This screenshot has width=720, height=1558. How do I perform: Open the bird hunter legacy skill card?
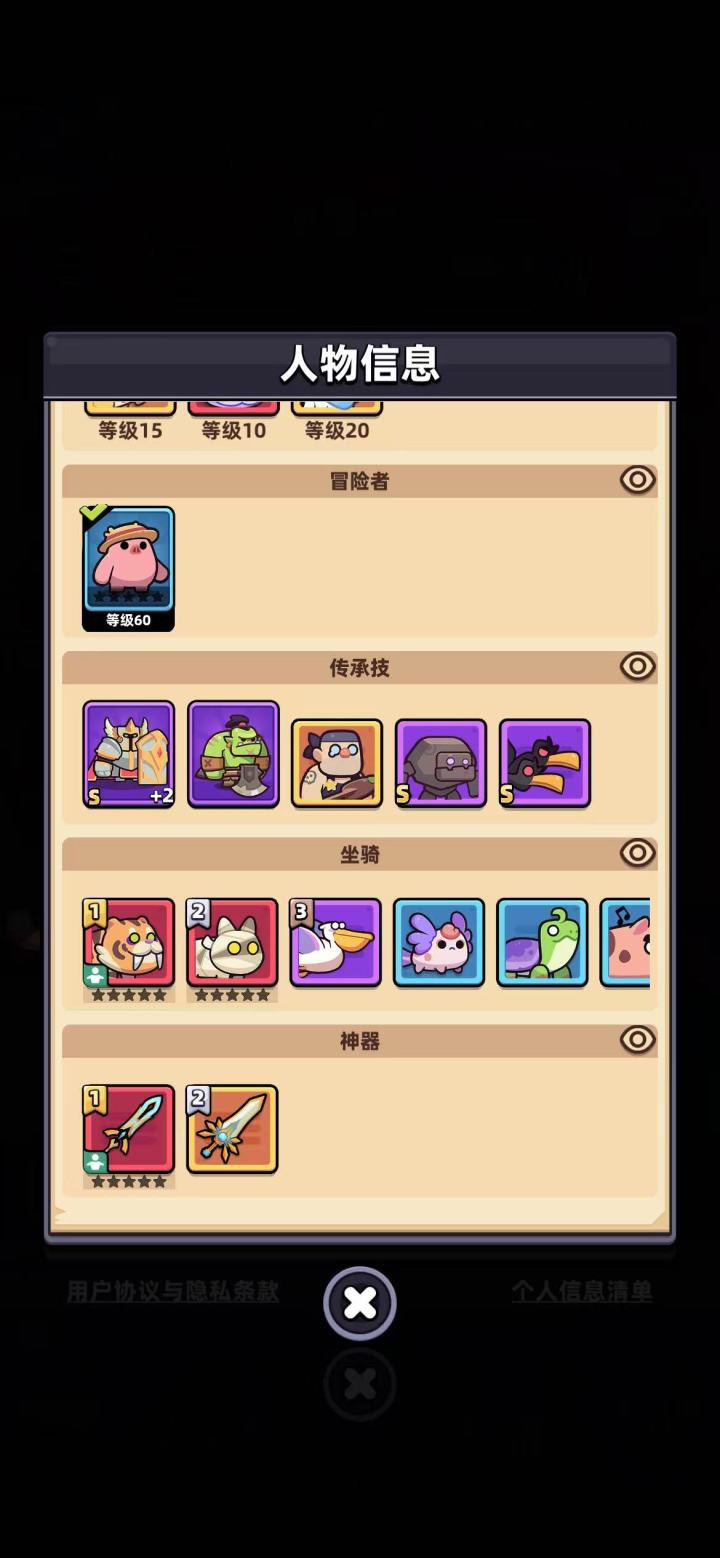(336, 762)
